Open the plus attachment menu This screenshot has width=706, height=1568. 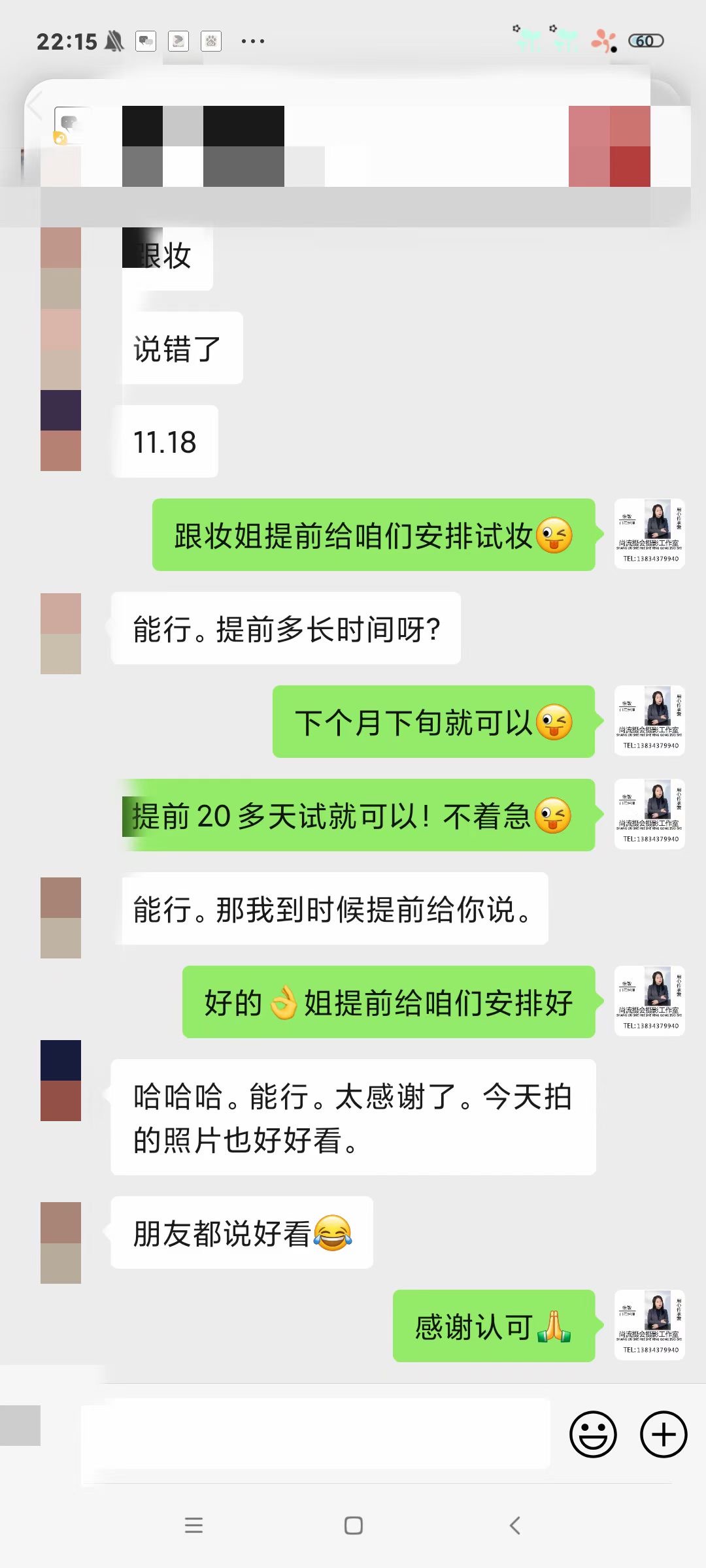pyautogui.click(x=663, y=1435)
